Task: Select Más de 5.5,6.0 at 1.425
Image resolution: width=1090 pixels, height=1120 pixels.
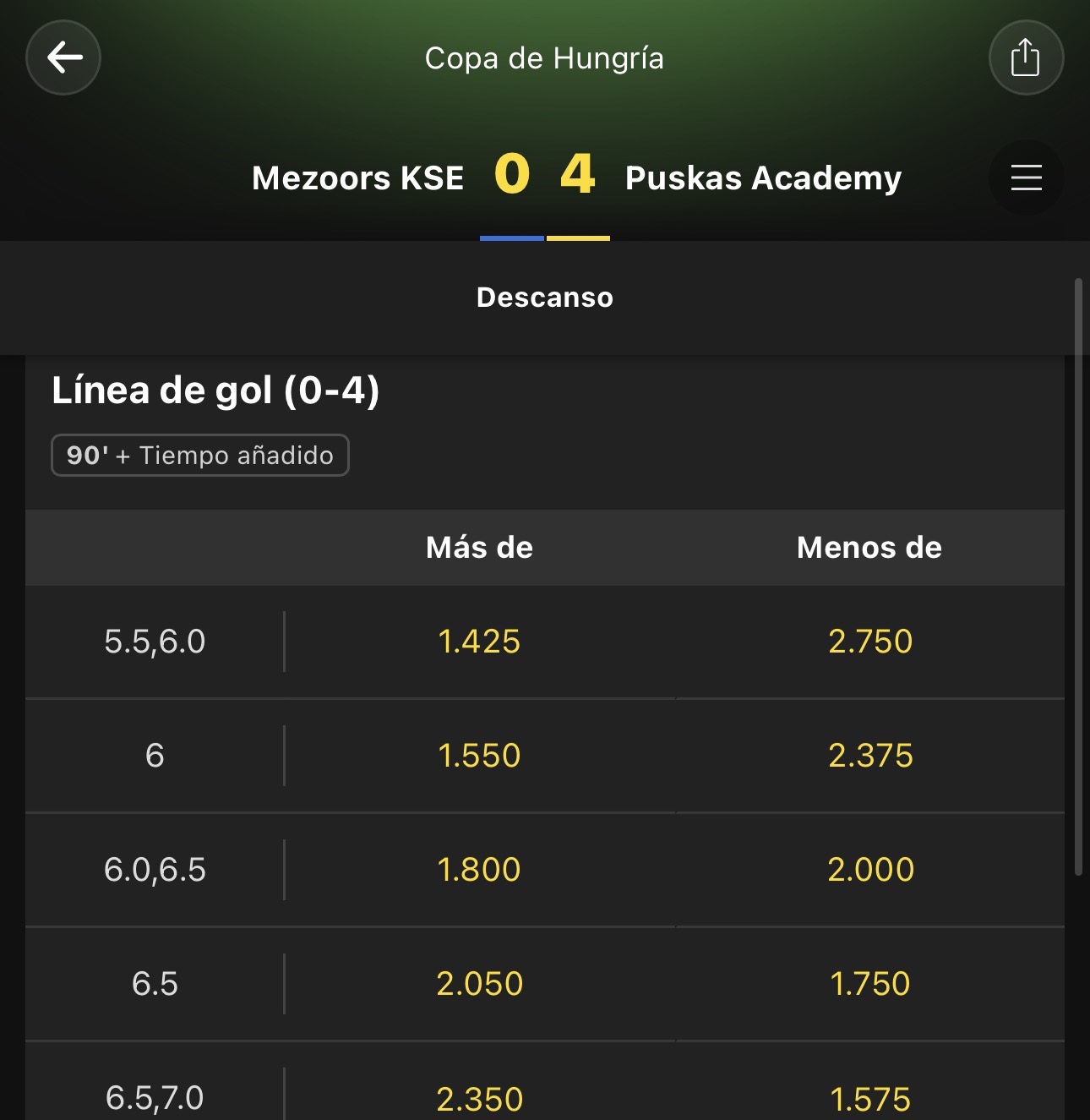Action: tap(479, 642)
